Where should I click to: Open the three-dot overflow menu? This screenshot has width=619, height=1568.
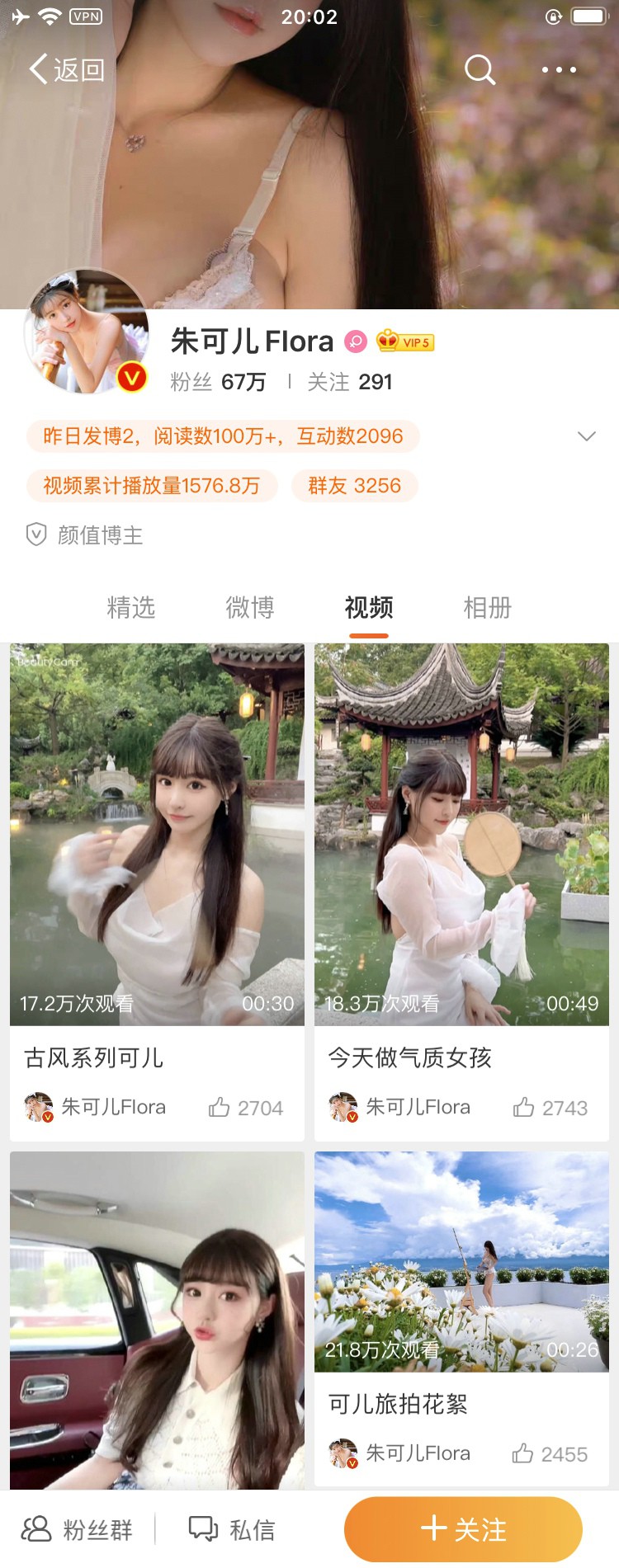point(559,70)
